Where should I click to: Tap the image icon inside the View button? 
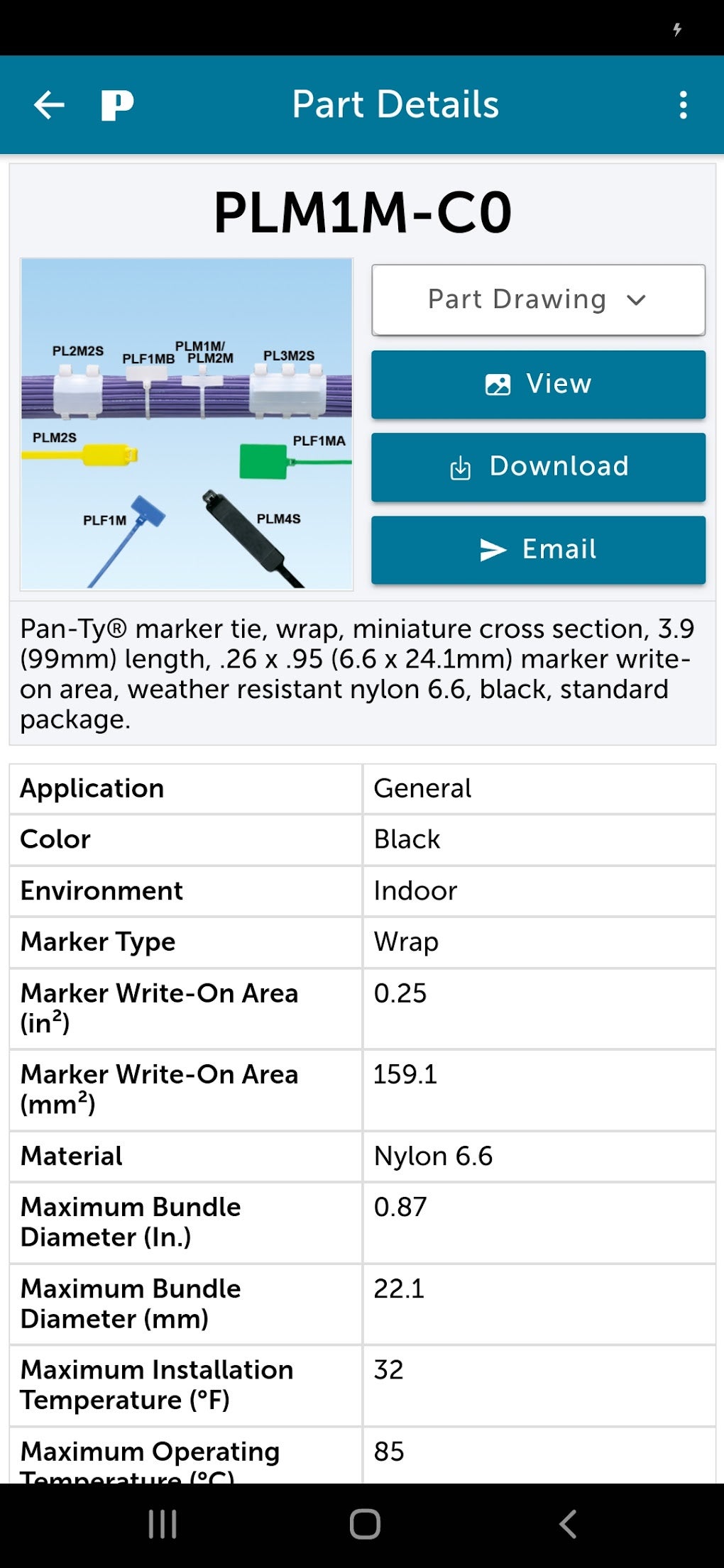[x=499, y=384]
